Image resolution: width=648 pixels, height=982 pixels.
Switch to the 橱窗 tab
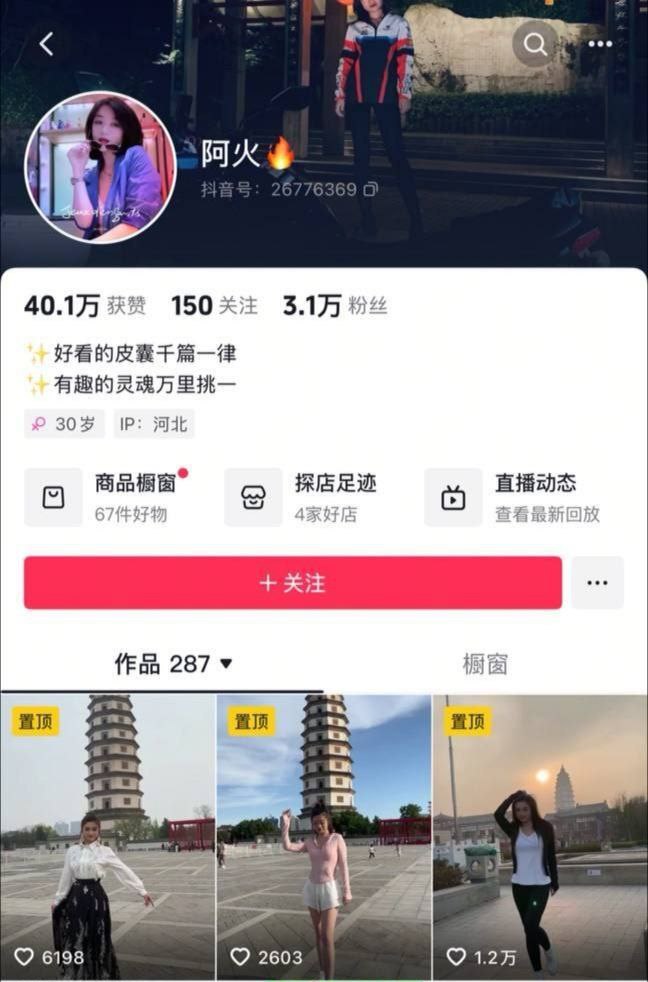click(485, 664)
